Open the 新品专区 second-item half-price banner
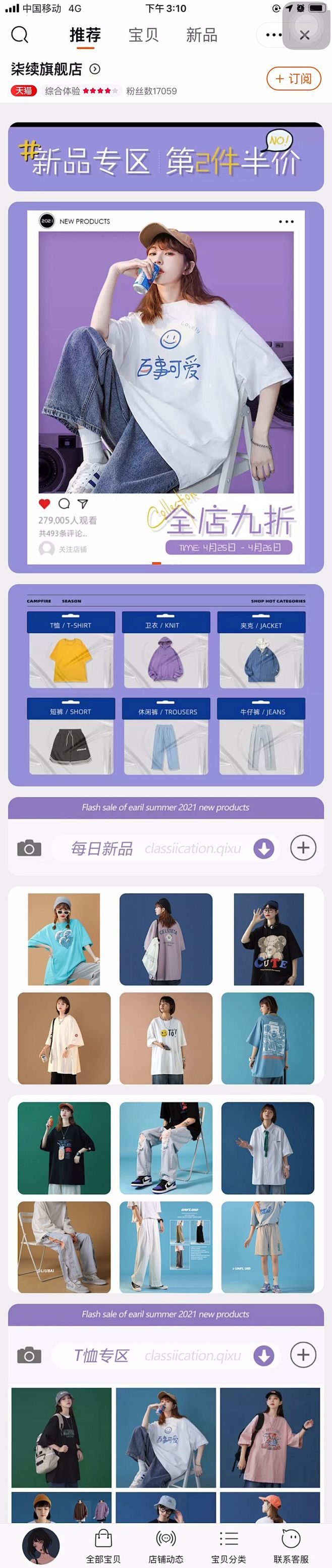332x1568 pixels. click(165, 158)
